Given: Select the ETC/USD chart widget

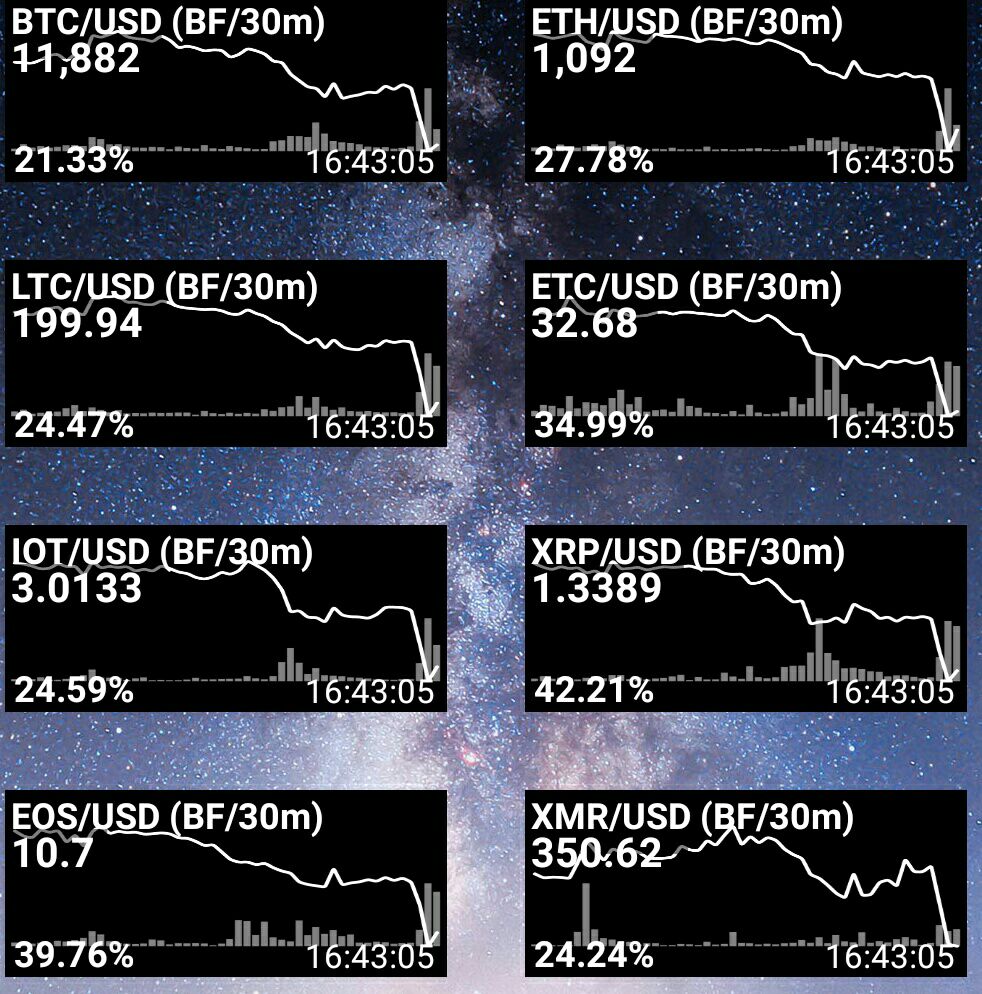Looking at the screenshot, I should click(x=745, y=355).
